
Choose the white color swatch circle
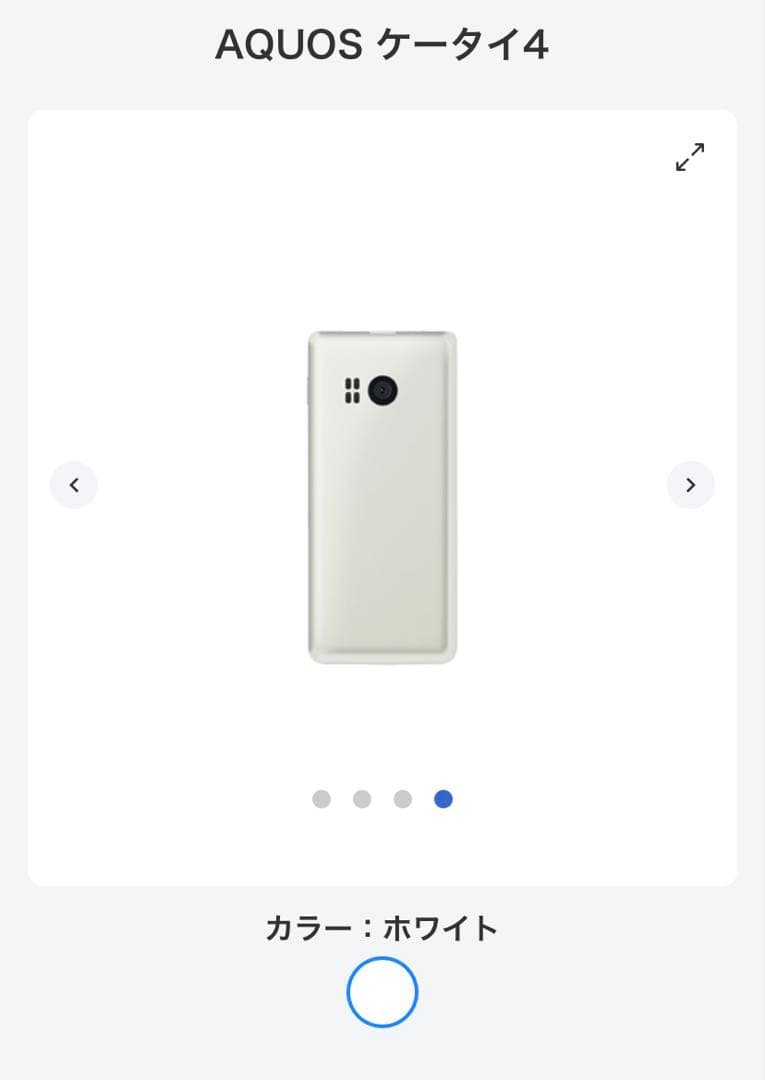tap(382, 991)
